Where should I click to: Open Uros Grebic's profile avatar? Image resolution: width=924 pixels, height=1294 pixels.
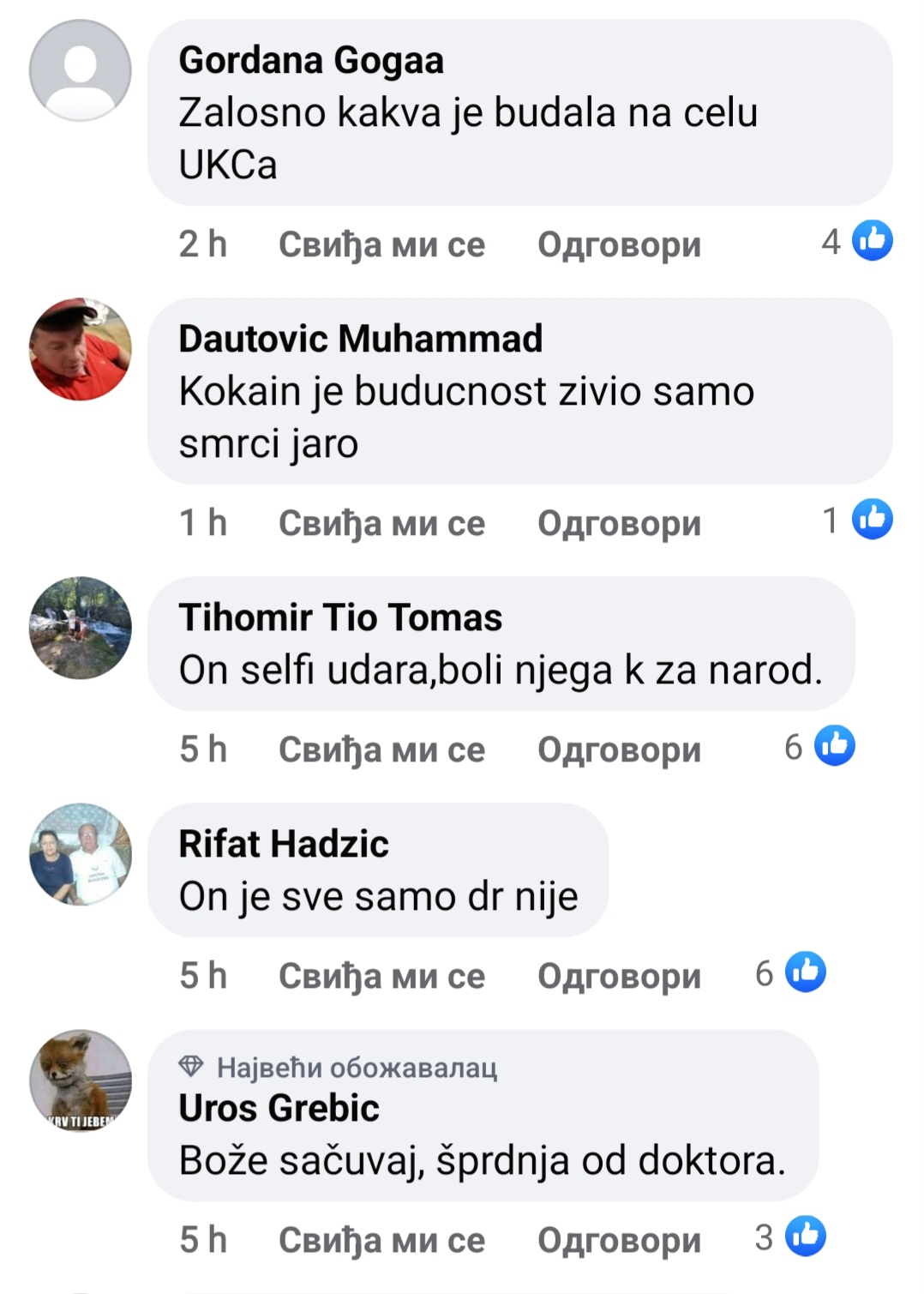point(81,1080)
